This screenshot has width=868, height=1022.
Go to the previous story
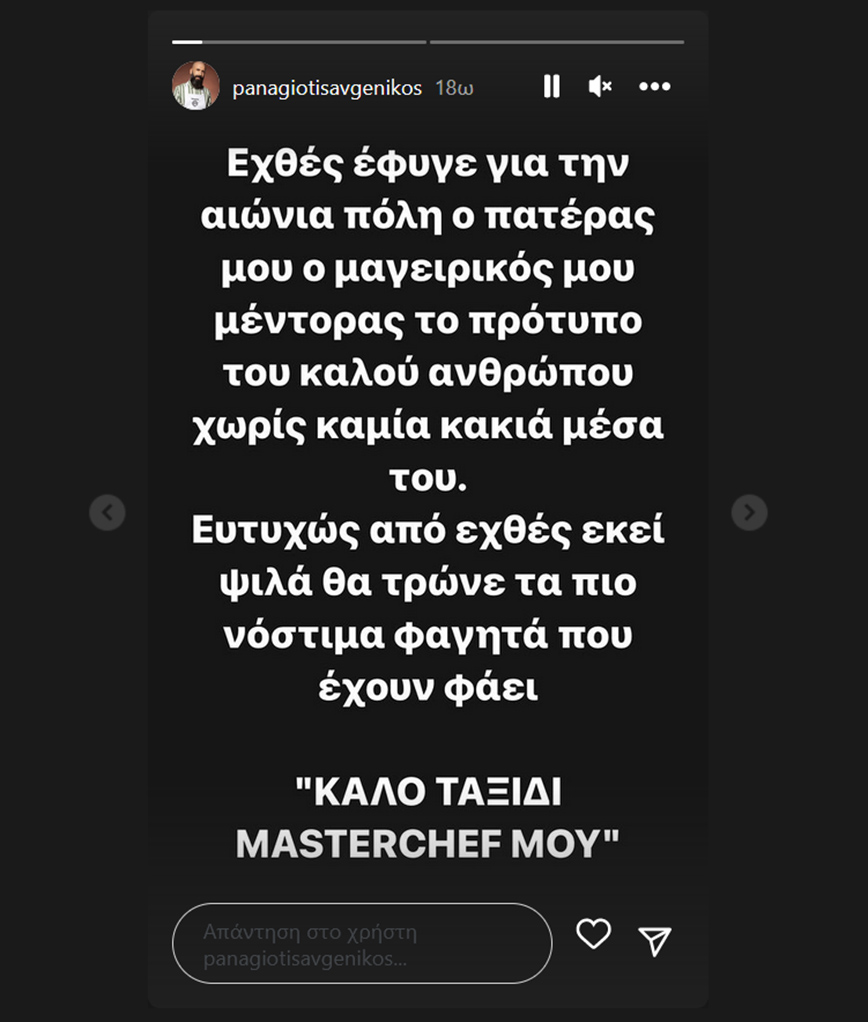107,512
